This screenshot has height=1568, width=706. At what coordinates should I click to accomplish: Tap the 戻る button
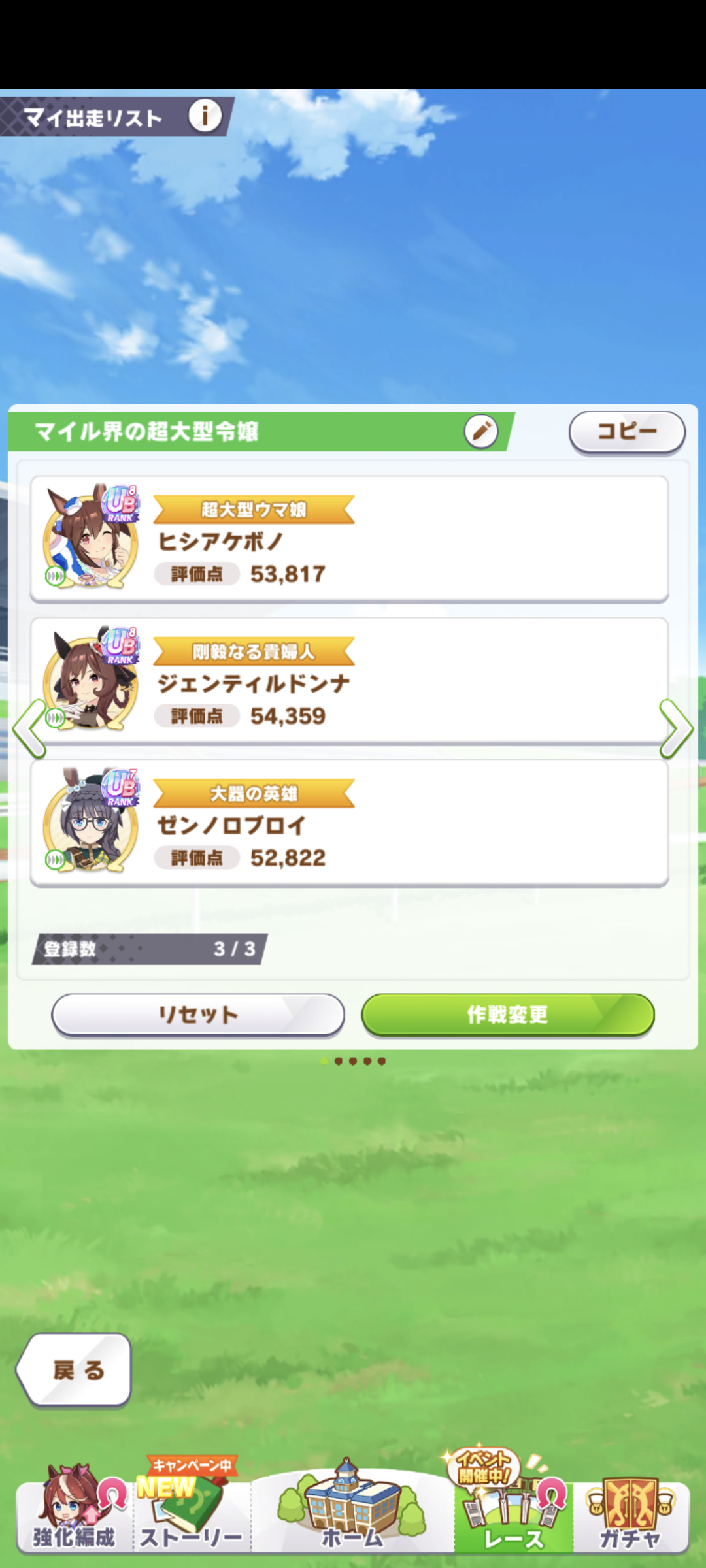point(74,1370)
